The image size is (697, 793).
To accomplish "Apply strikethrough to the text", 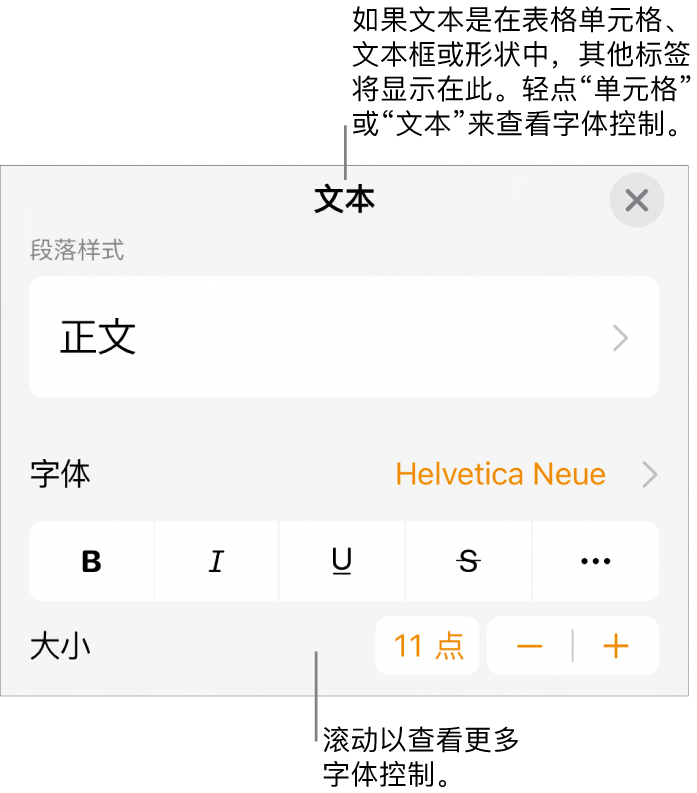I will [x=468, y=562].
